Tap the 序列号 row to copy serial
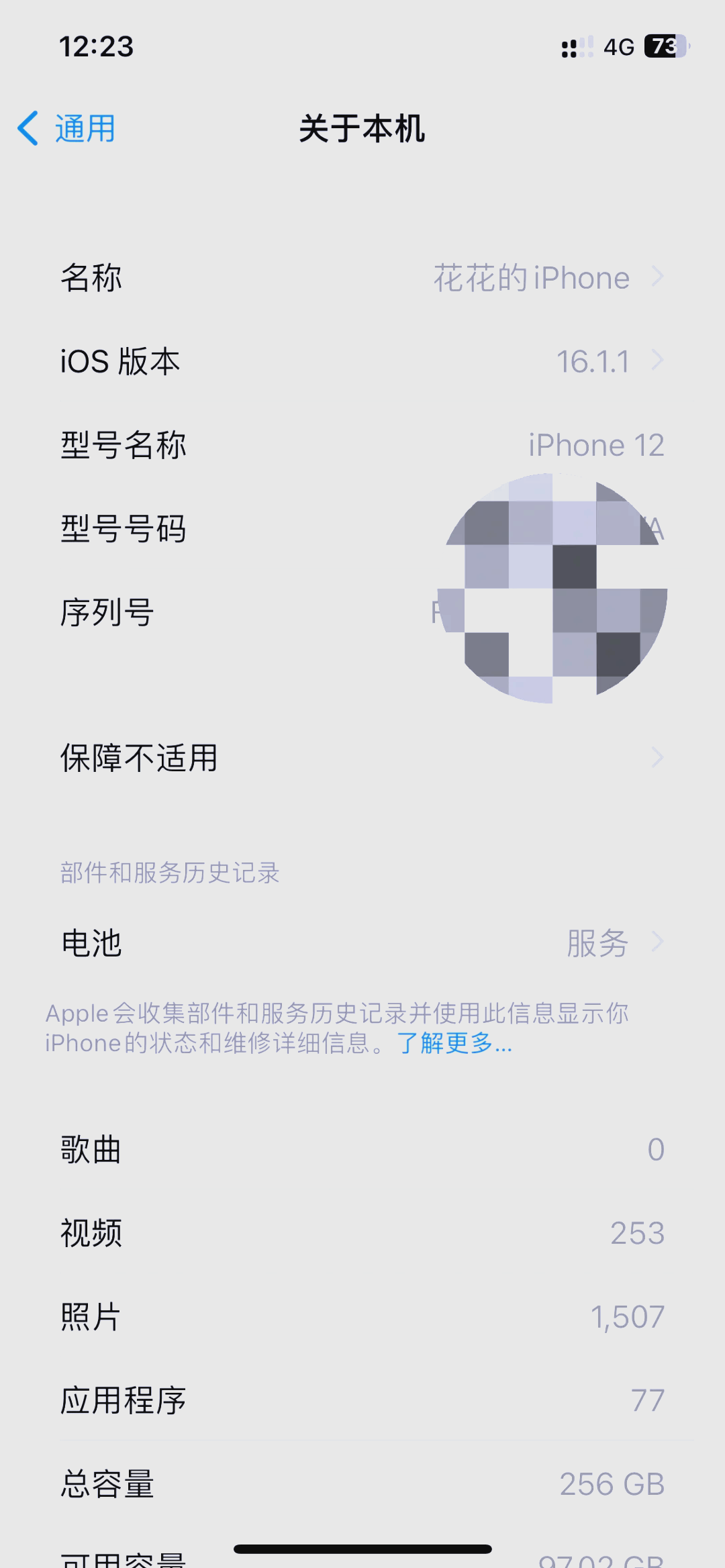Image resolution: width=725 pixels, height=1568 pixels. (269, 611)
